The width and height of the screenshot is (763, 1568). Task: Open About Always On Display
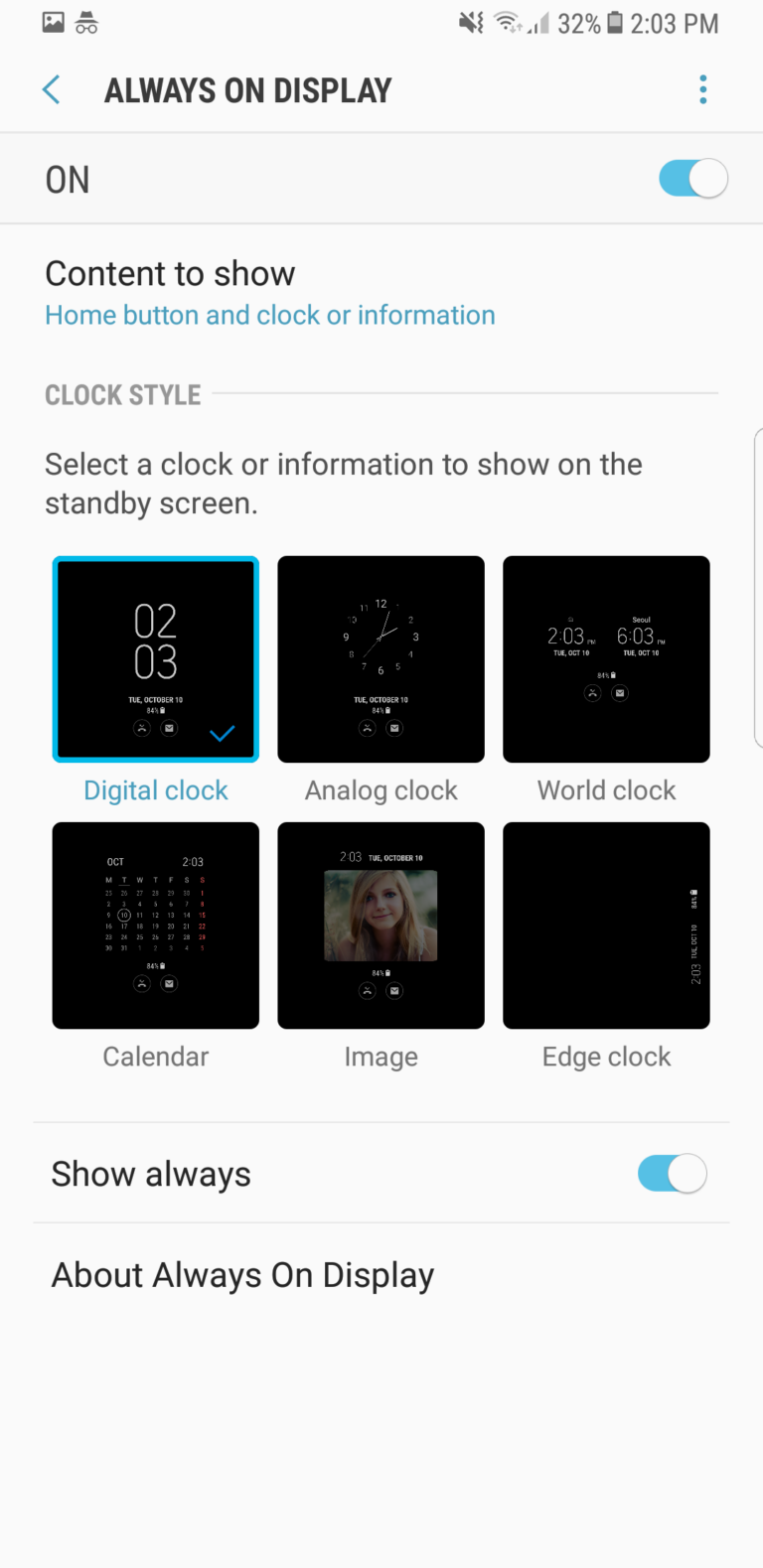[243, 1275]
